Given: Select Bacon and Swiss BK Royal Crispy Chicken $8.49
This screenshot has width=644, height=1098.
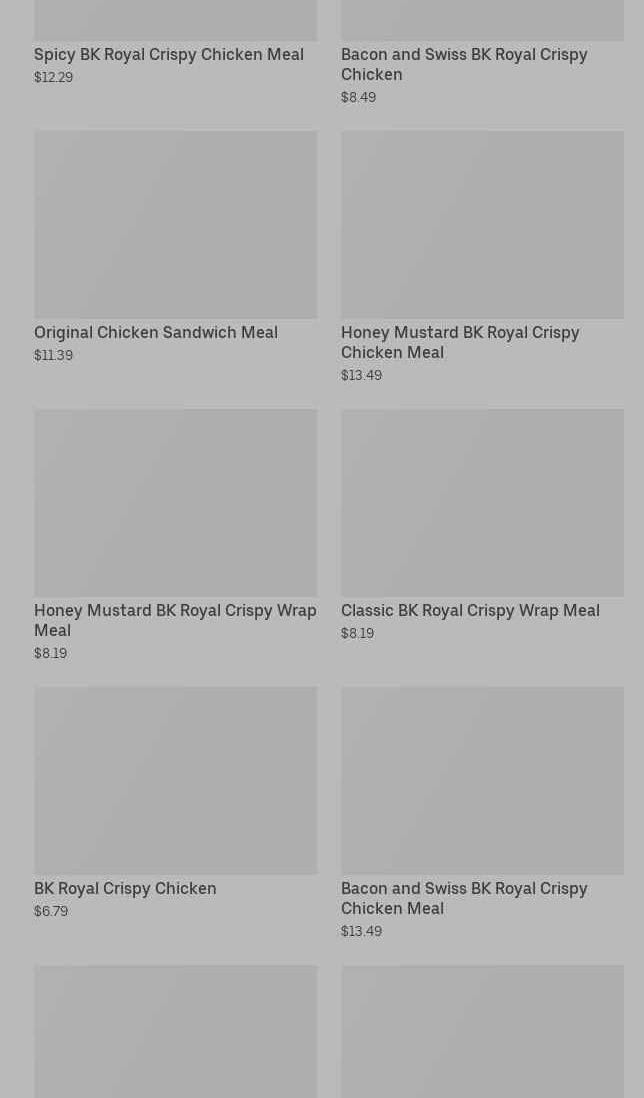Looking at the screenshot, I should click(464, 64).
